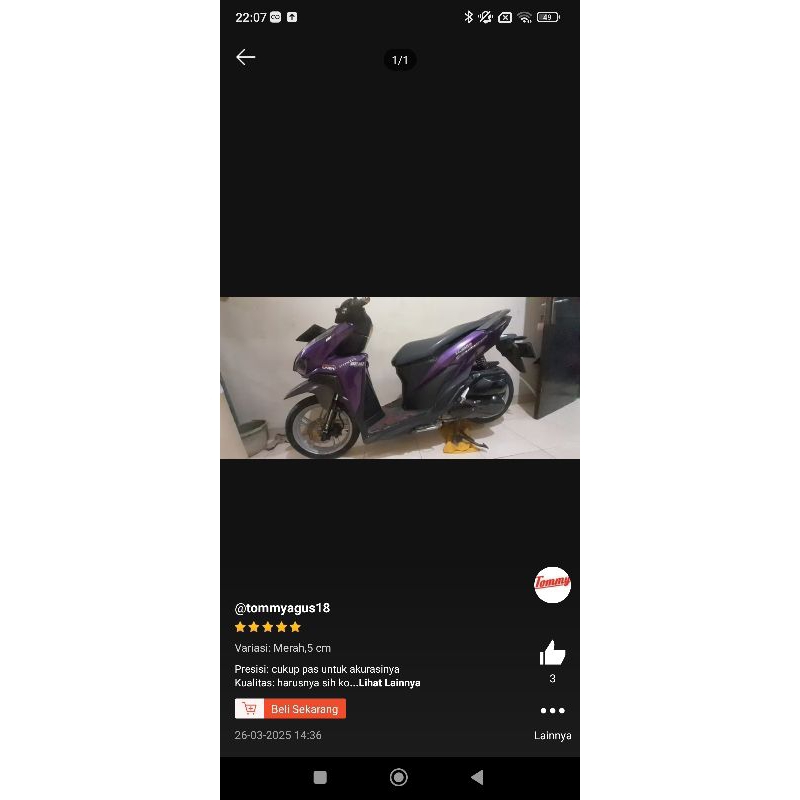Open the purple scooter review photo
Image resolution: width=800 pixels, height=800 pixels.
tap(400, 378)
